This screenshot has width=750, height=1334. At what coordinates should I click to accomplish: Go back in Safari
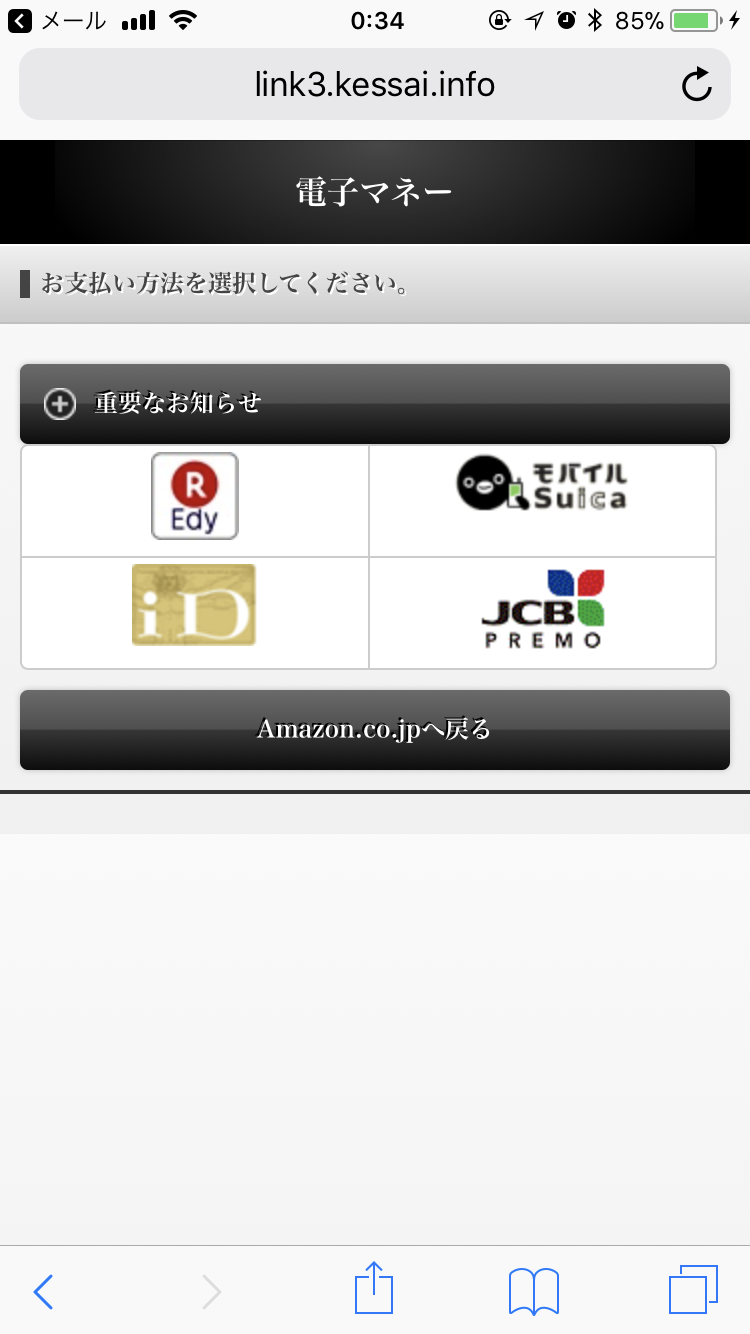(x=43, y=1292)
